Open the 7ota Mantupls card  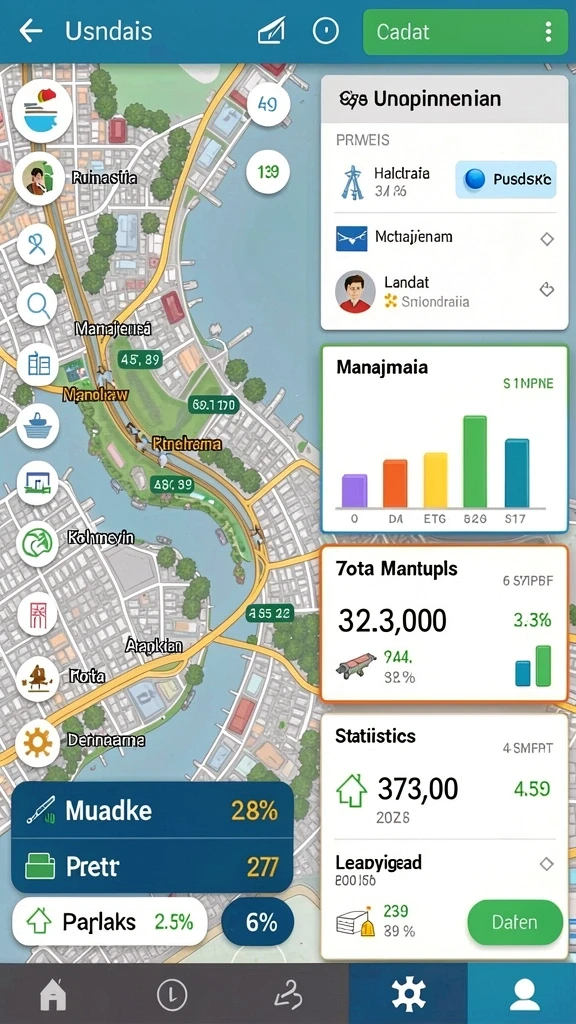(444, 624)
